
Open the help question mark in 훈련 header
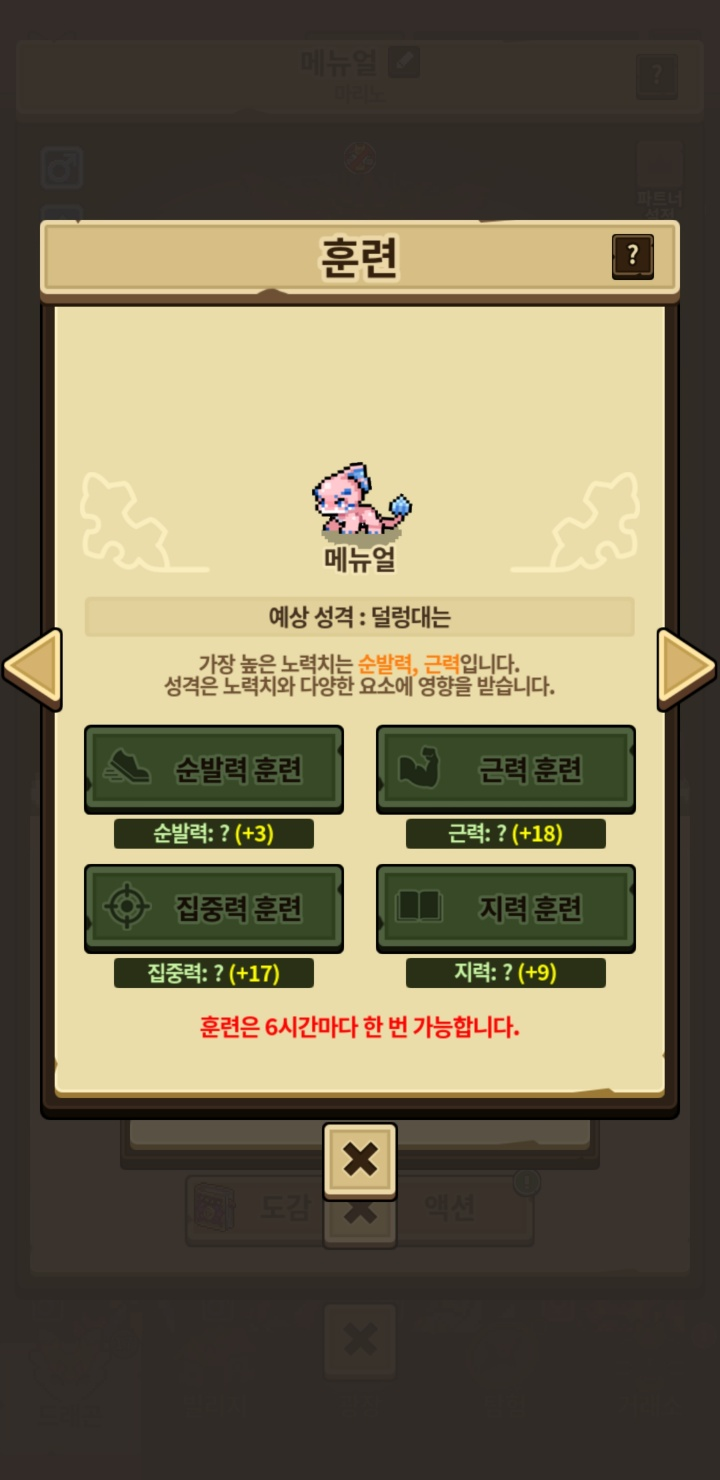(632, 257)
